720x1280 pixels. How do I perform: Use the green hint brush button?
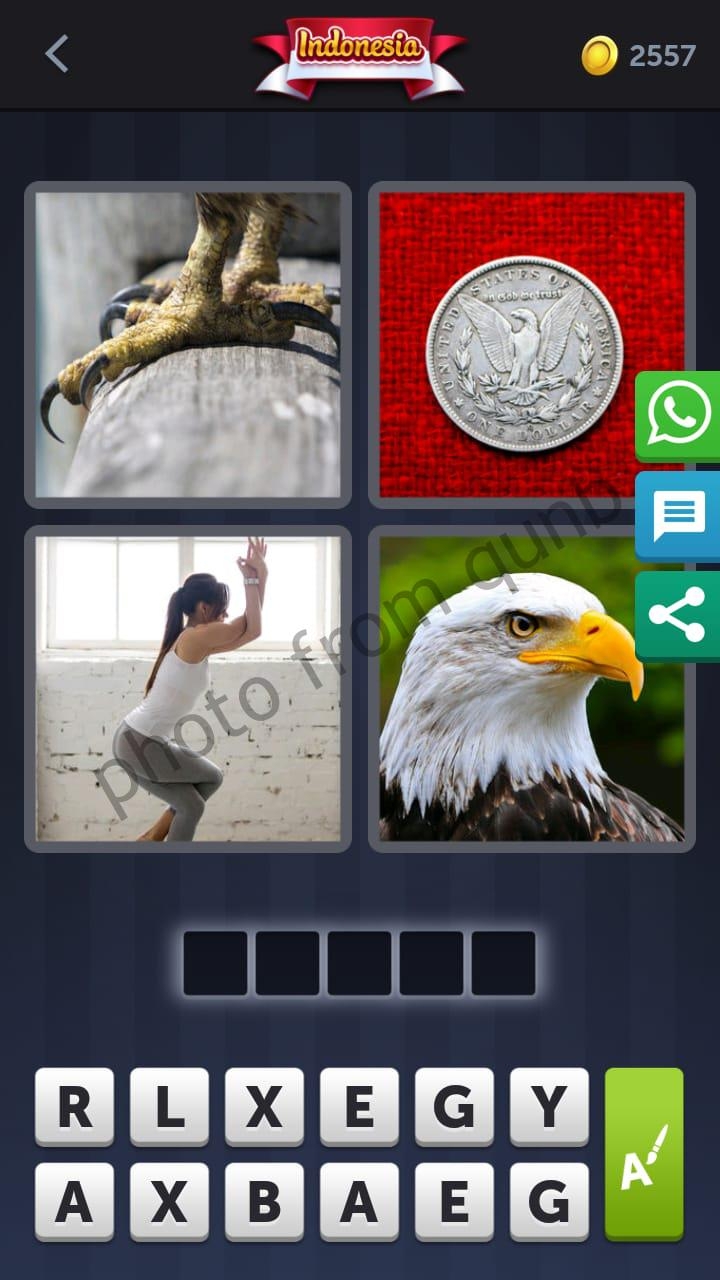[x=644, y=1154]
